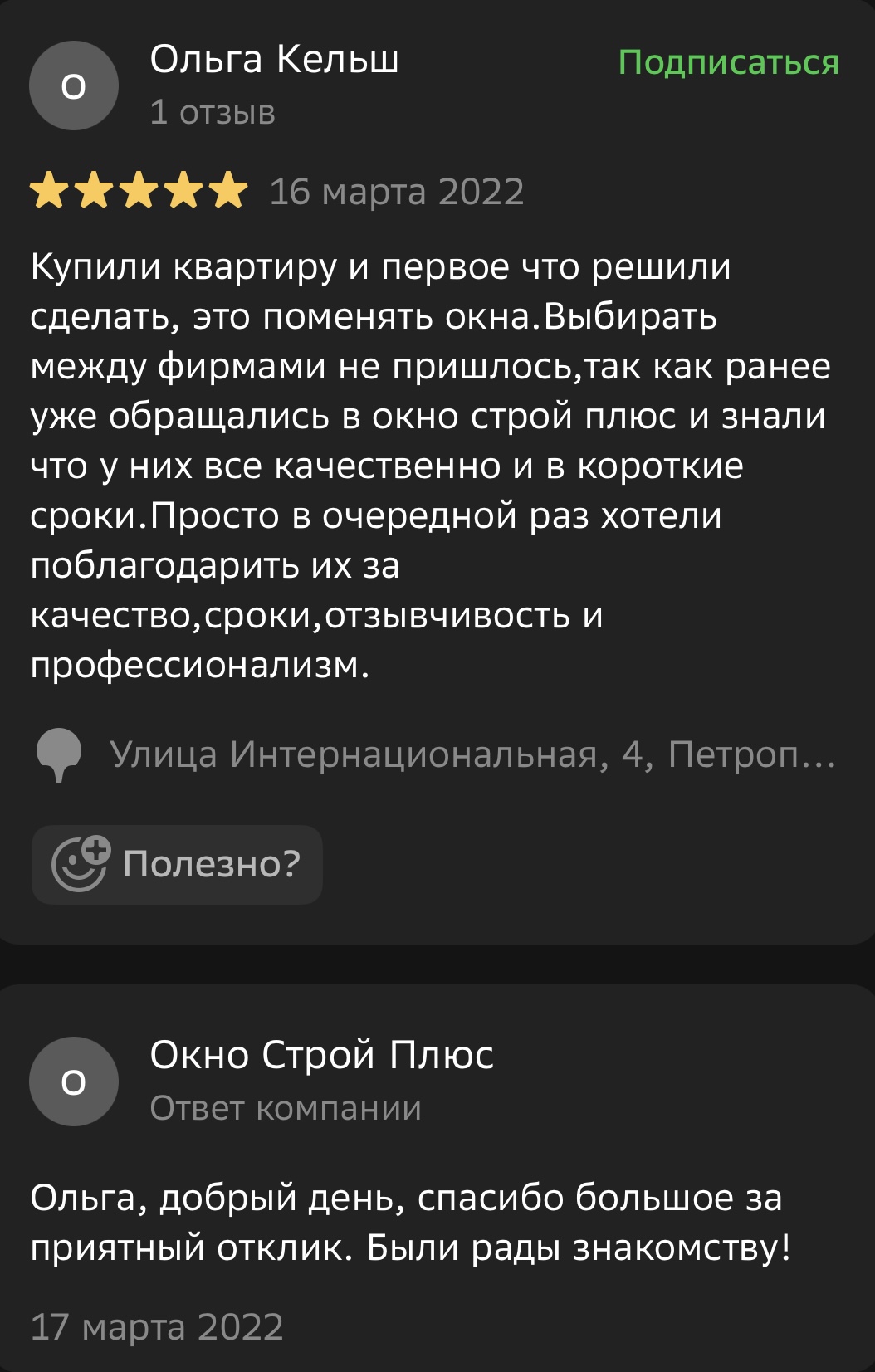
Task: Open the Окно Строй Плюс company profile
Action: coord(321,1056)
